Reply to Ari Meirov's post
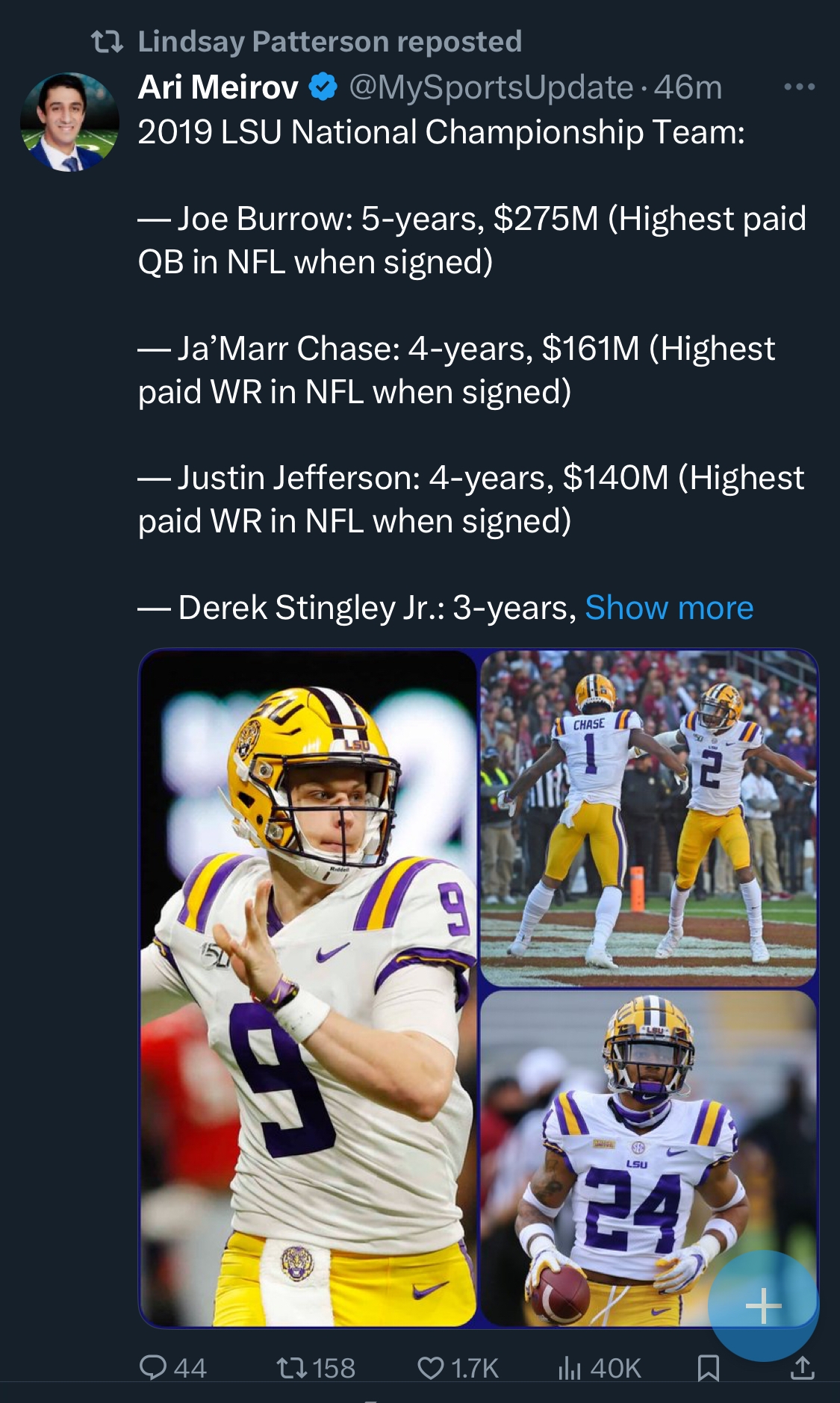840x1403 pixels. [172, 1368]
